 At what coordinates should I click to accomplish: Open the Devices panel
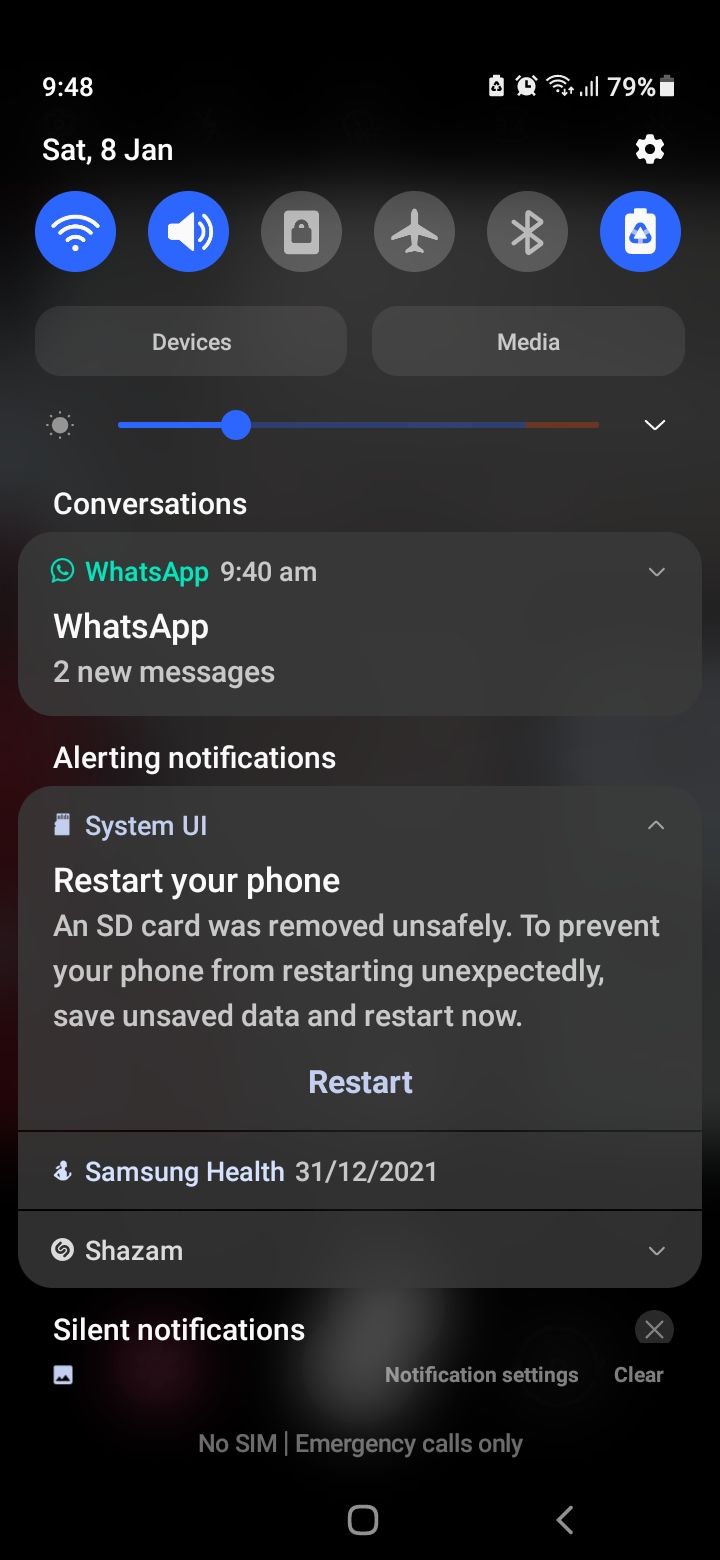click(x=191, y=342)
